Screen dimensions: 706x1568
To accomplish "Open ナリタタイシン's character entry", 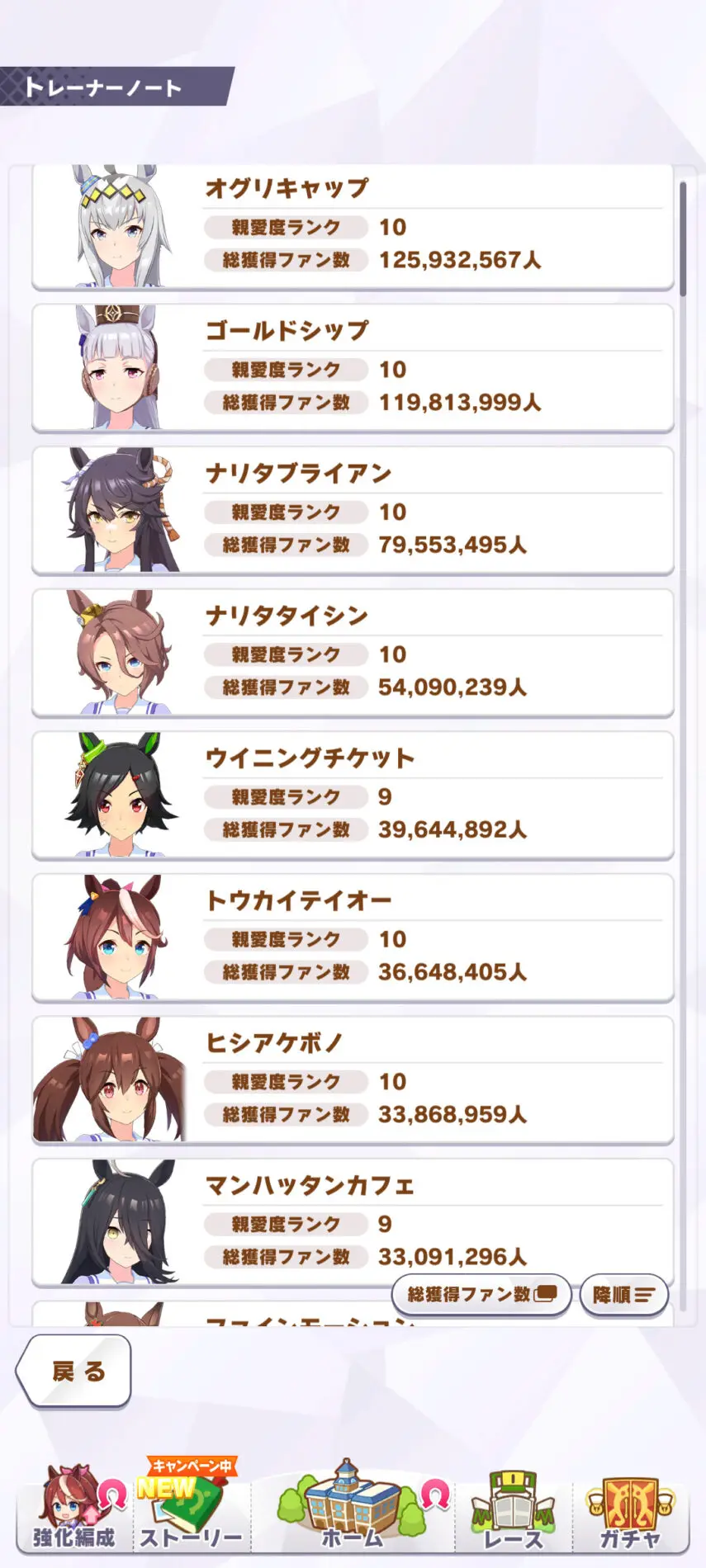I will (353, 654).
